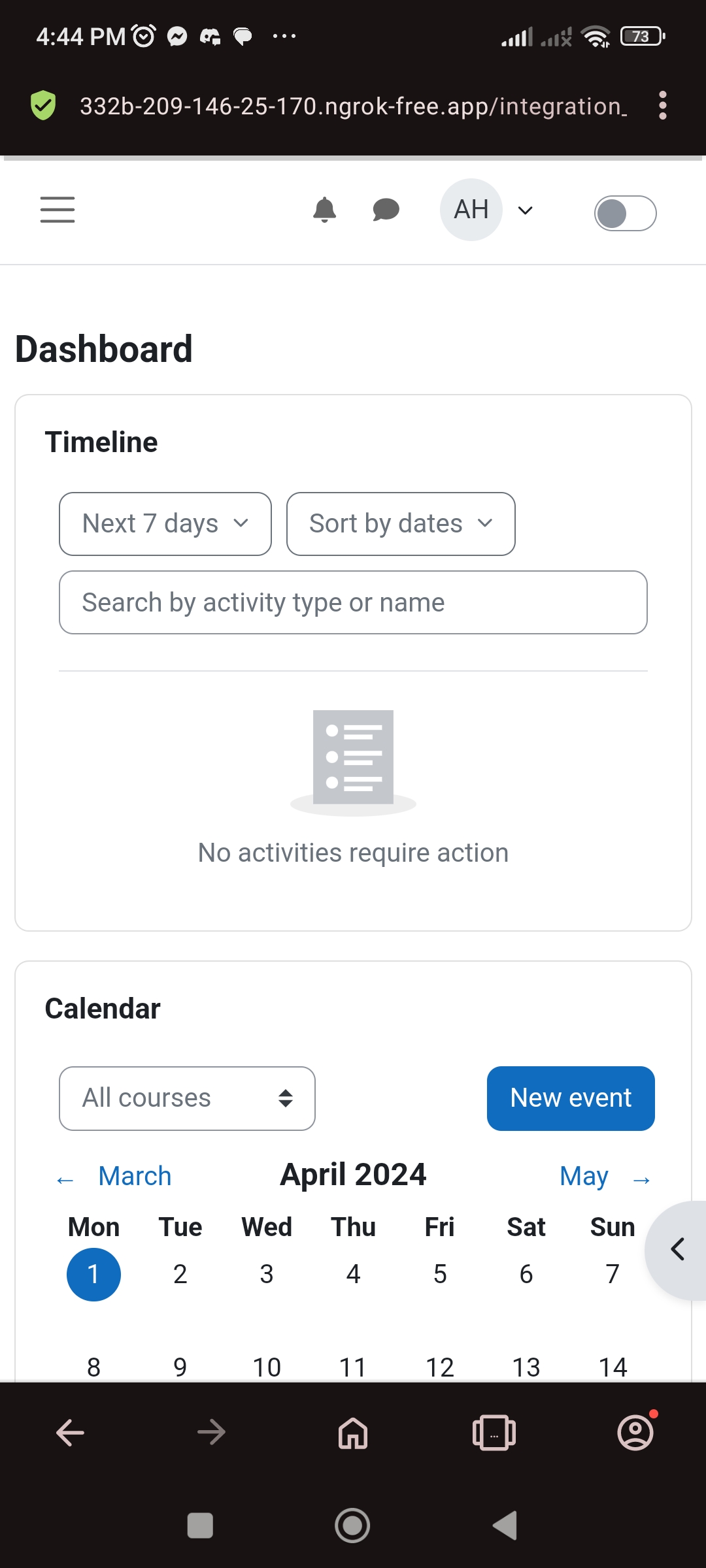This screenshot has width=706, height=1568.
Task: Expand the Sort by dates dropdown
Action: point(401,524)
